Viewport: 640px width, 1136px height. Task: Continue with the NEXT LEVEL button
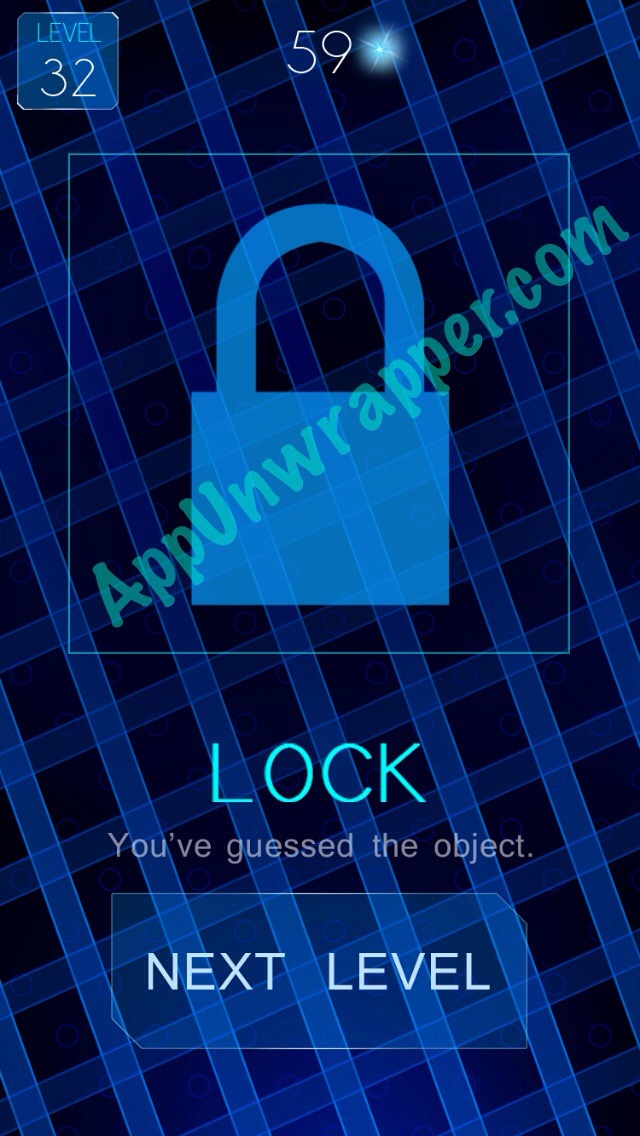(x=319, y=971)
